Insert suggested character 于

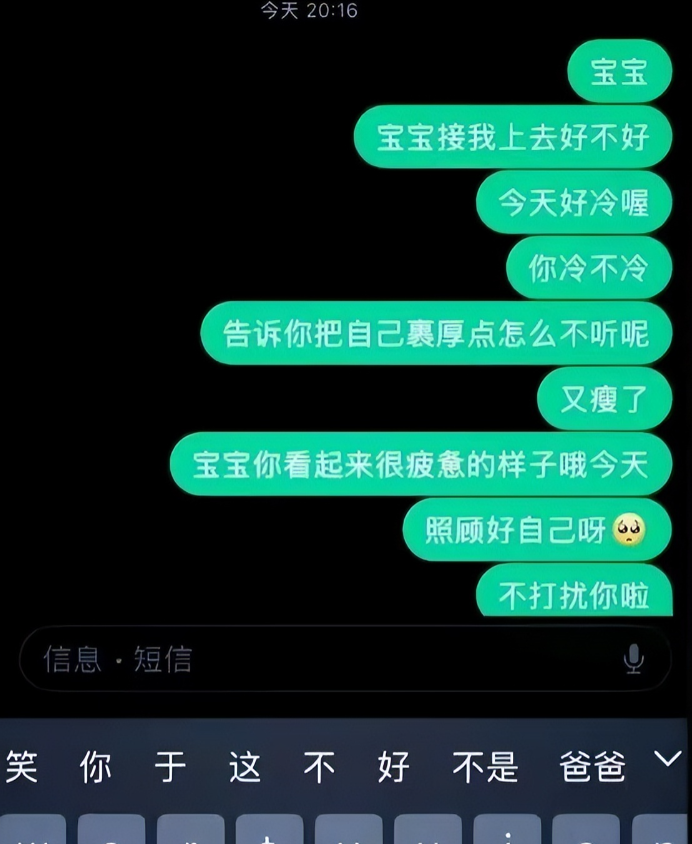coord(170,767)
